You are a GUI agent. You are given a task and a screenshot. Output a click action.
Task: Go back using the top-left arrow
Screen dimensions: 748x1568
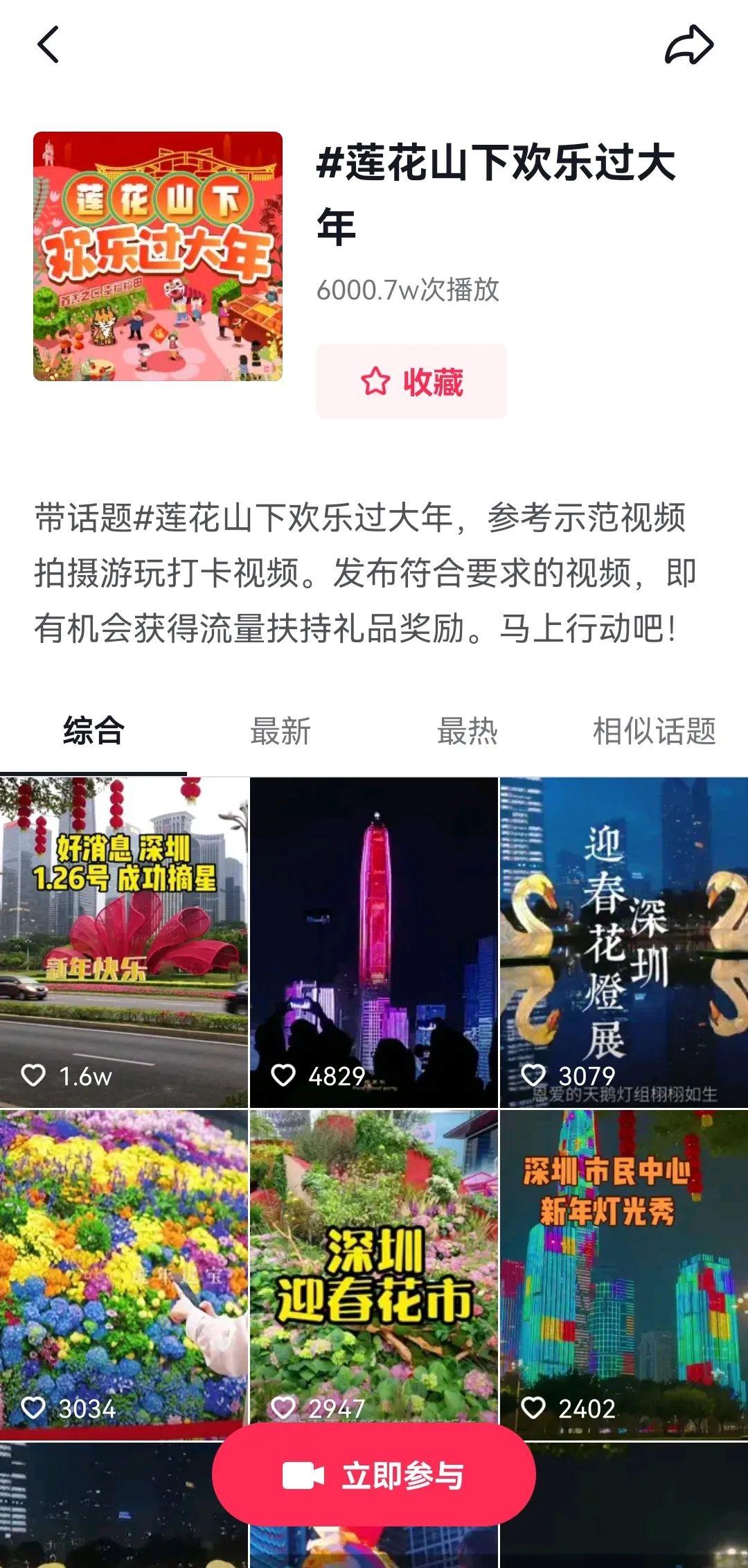(48, 45)
